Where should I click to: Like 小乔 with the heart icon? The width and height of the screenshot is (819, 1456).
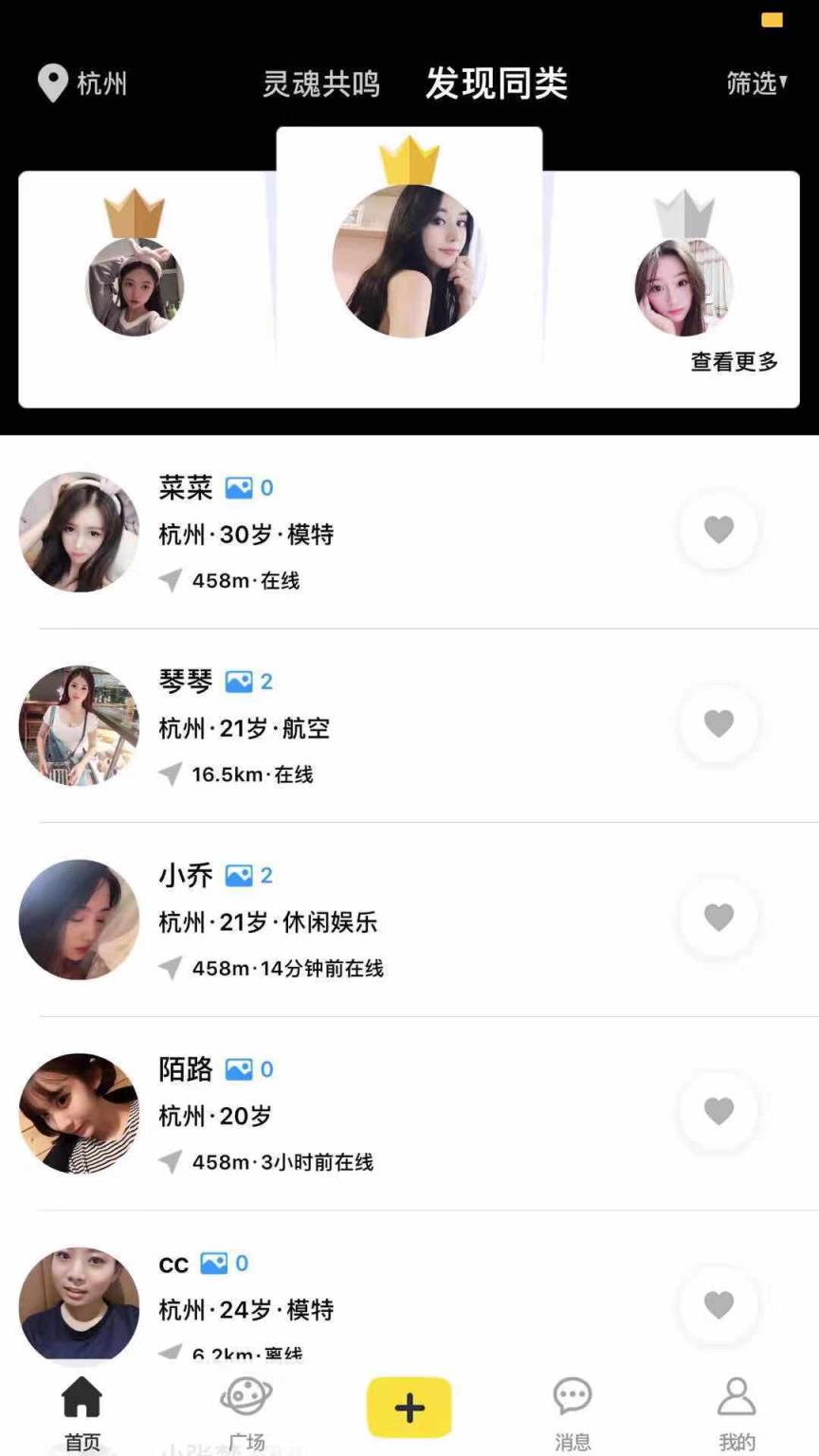(x=719, y=917)
